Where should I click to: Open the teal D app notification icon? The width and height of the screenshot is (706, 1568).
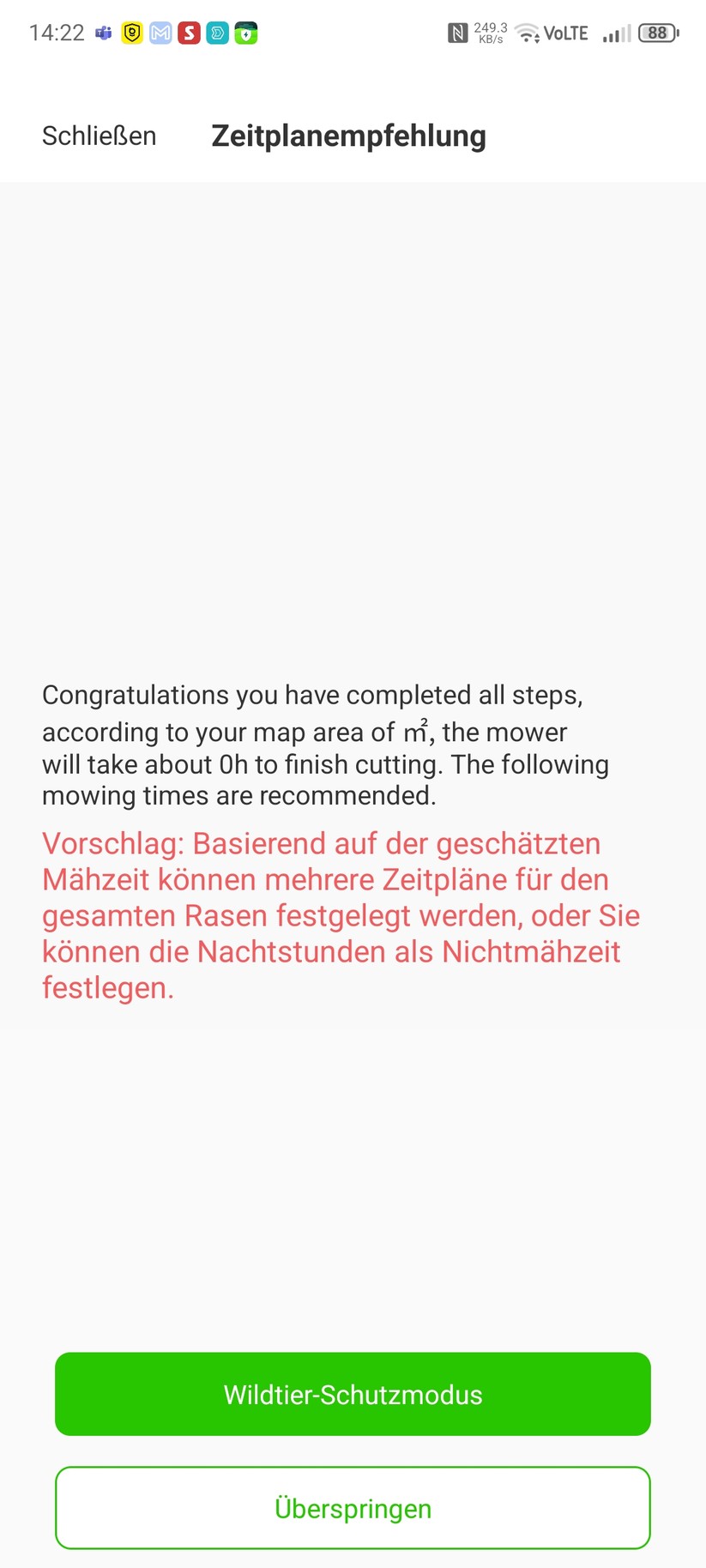coord(217,33)
